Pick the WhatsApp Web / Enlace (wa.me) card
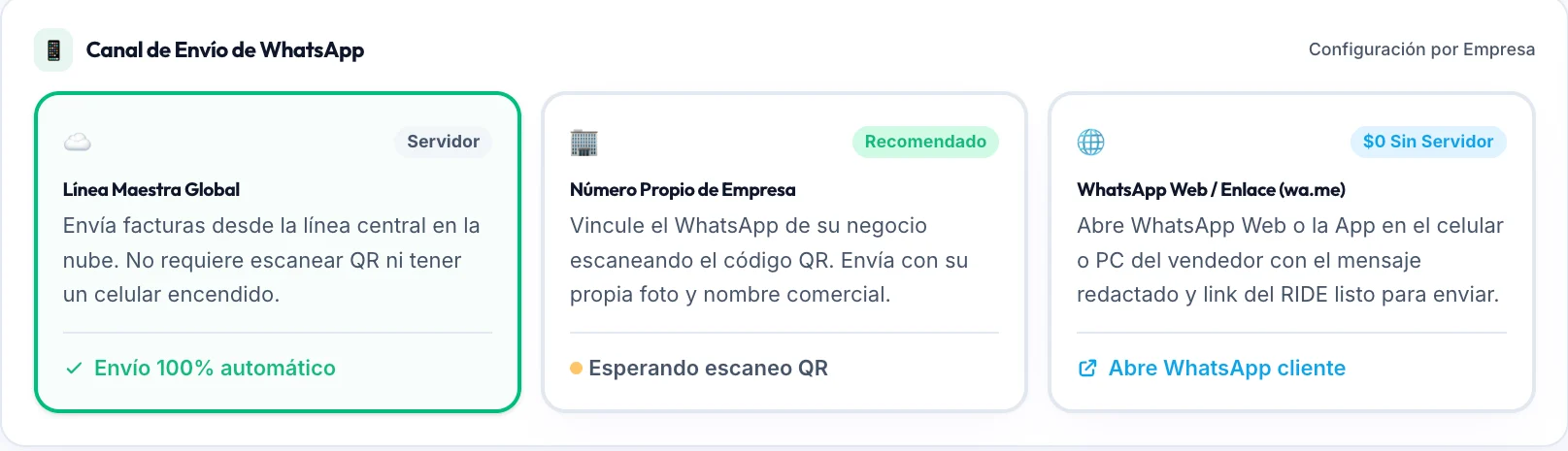This screenshot has height=451, width=1568. 1291,252
